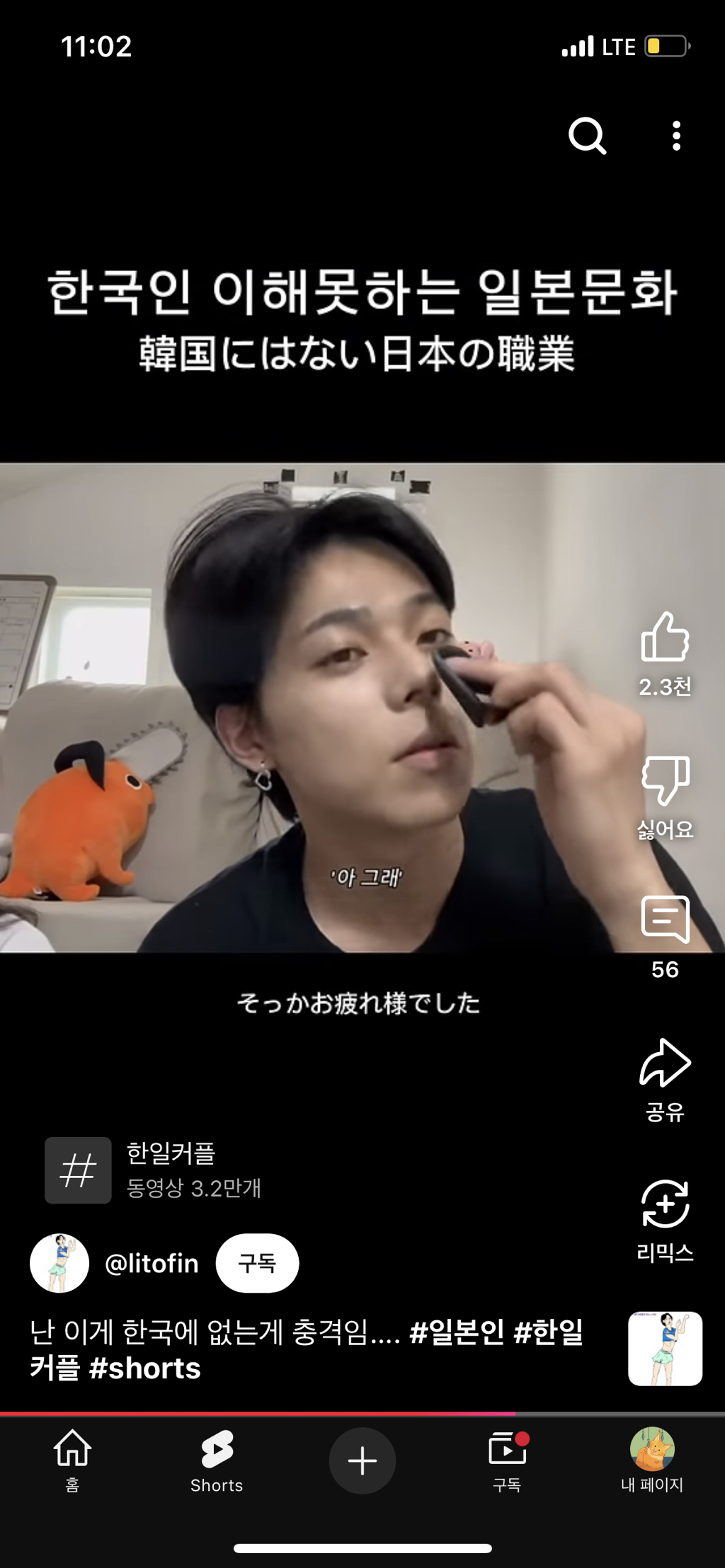Remix this Short (리믹스)

pos(665,1204)
